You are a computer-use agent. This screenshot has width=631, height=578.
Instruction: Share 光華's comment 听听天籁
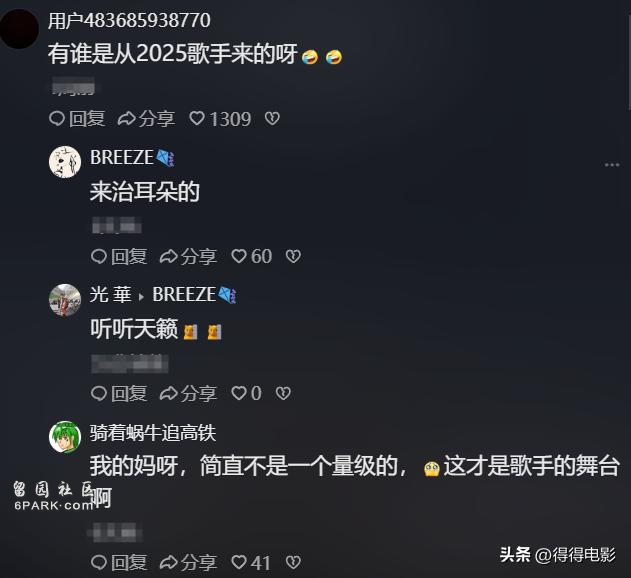click(x=188, y=394)
